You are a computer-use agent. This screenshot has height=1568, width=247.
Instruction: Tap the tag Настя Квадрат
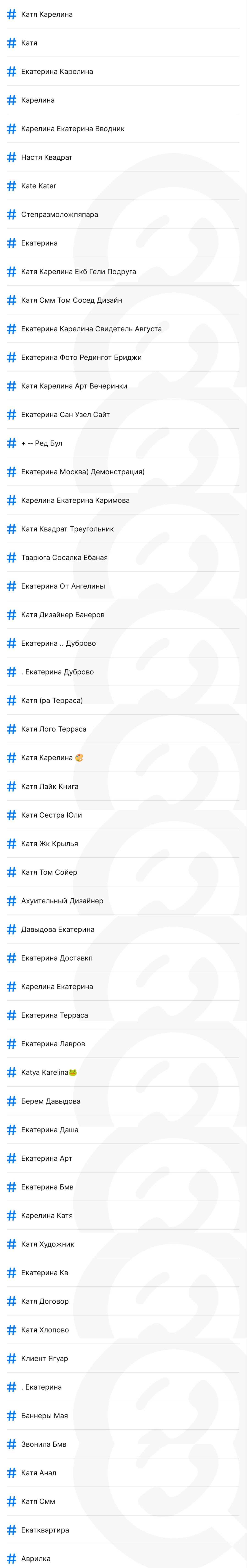(x=46, y=157)
